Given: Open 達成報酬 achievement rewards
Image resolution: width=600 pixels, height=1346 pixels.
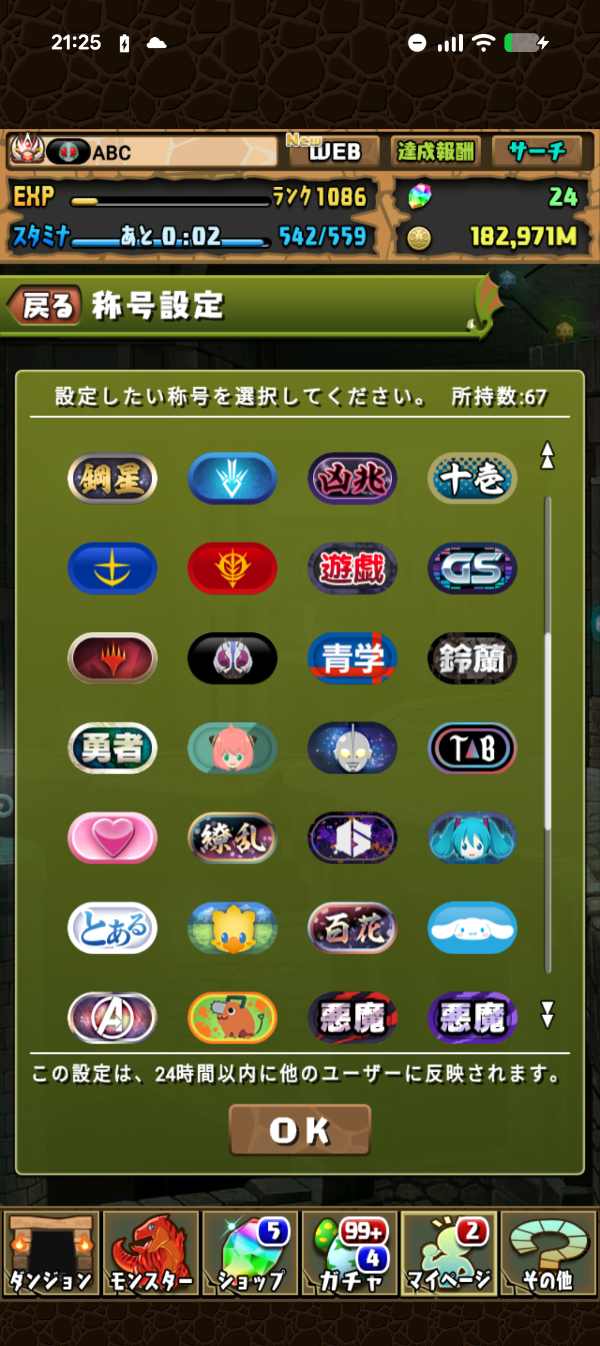Looking at the screenshot, I should [436, 151].
